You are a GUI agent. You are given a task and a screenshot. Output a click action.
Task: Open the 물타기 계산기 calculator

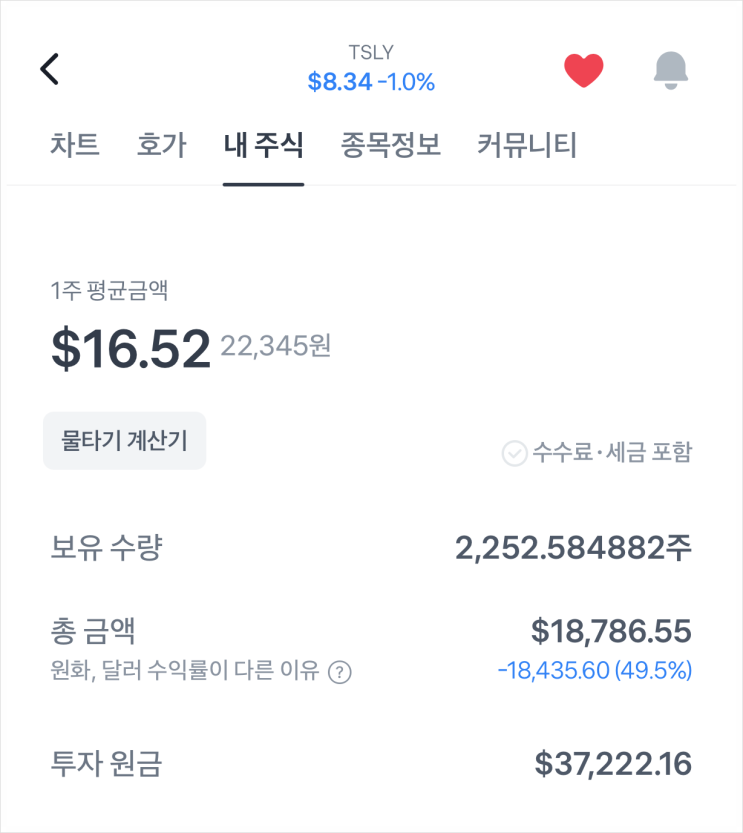[124, 441]
